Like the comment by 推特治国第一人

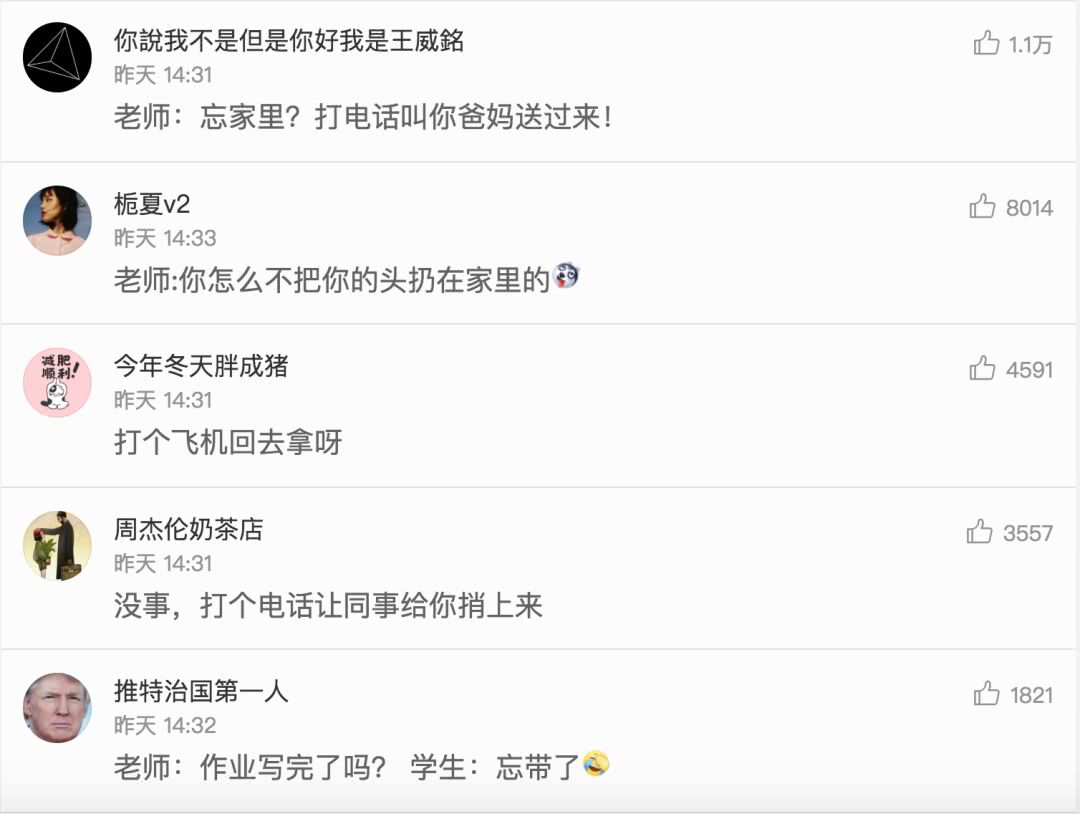point(987,694)
